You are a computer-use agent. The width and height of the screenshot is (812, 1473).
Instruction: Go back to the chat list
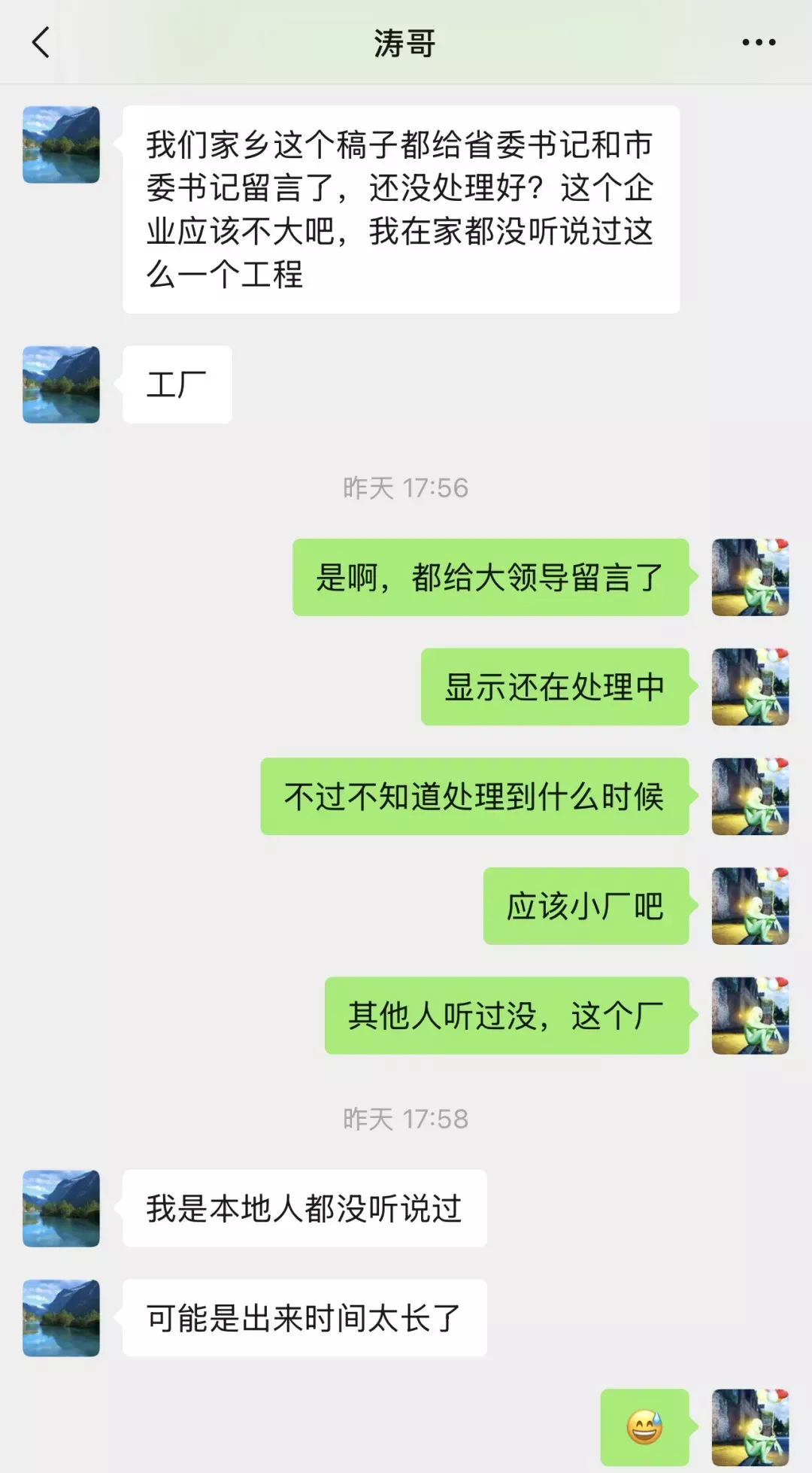pos(41,43)
